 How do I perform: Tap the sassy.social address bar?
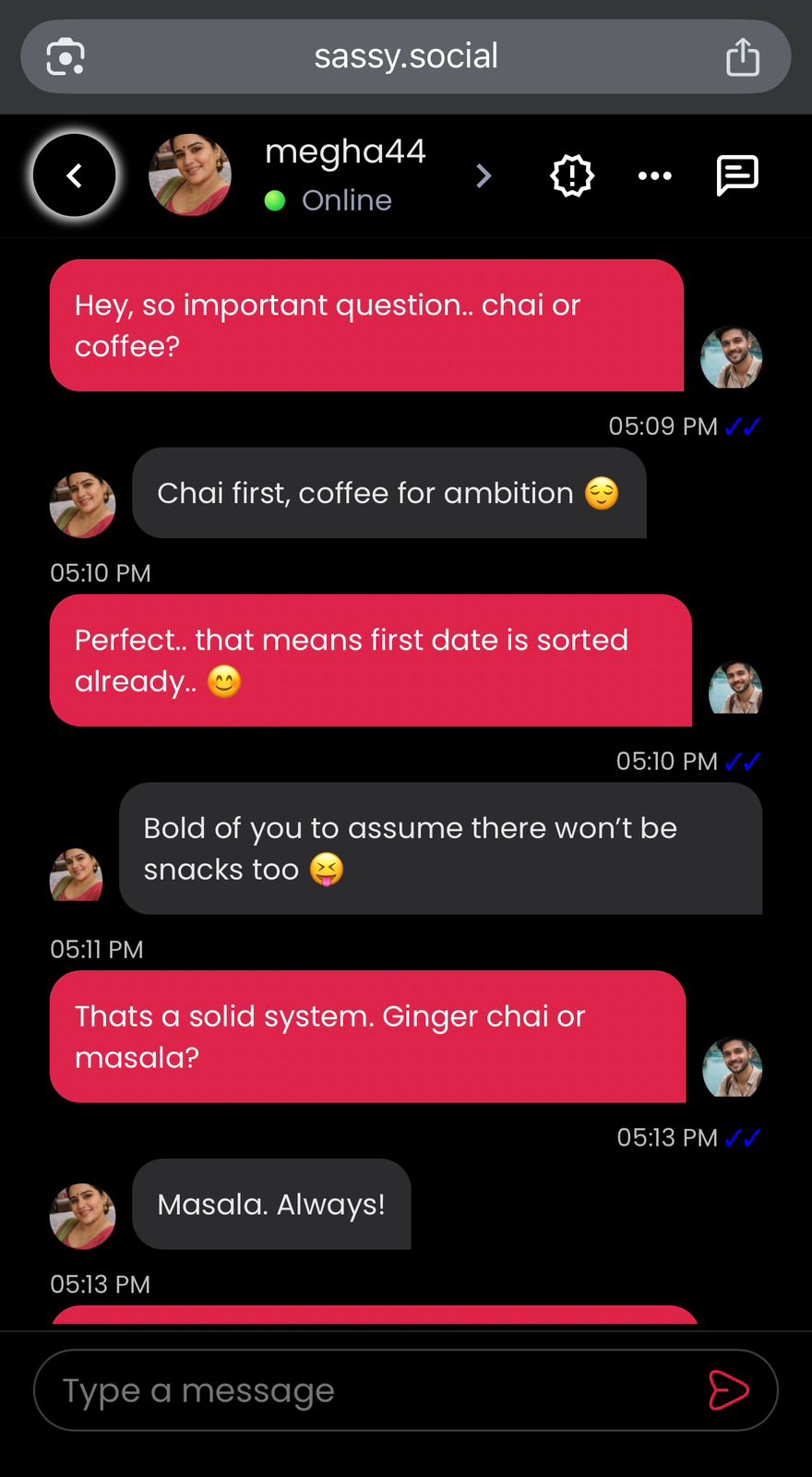coord(406,57)
